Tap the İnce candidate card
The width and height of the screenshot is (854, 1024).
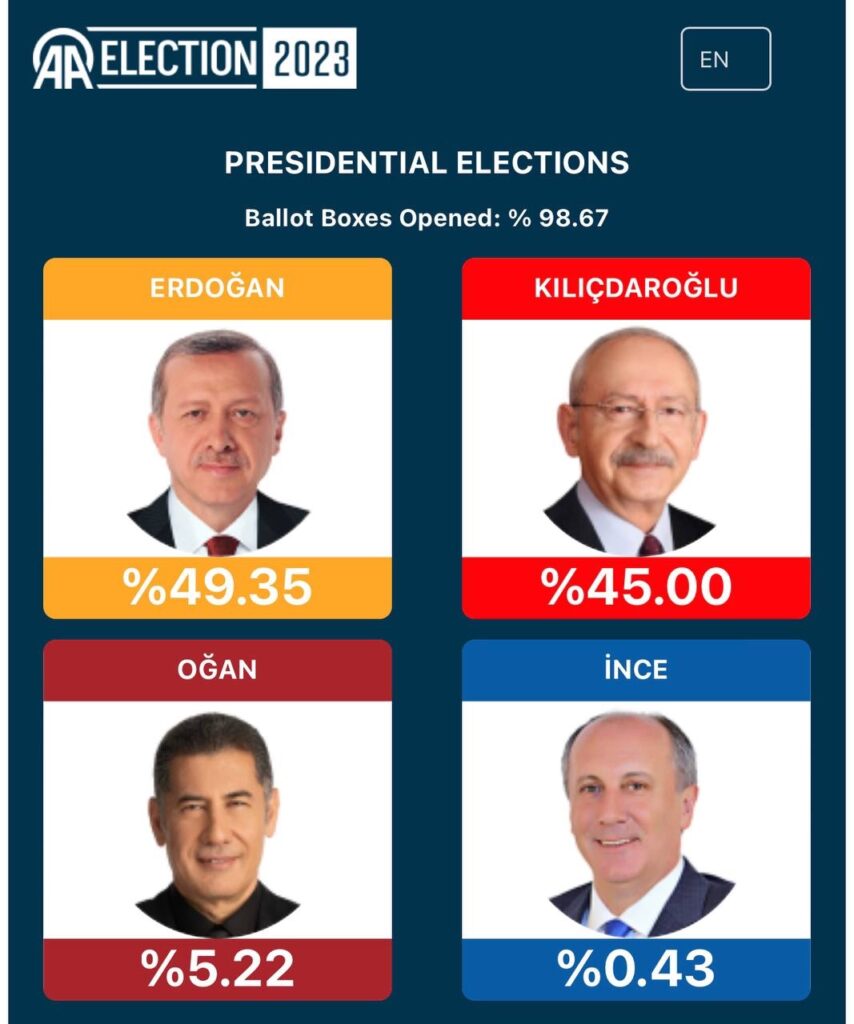(x=636, y=819)
